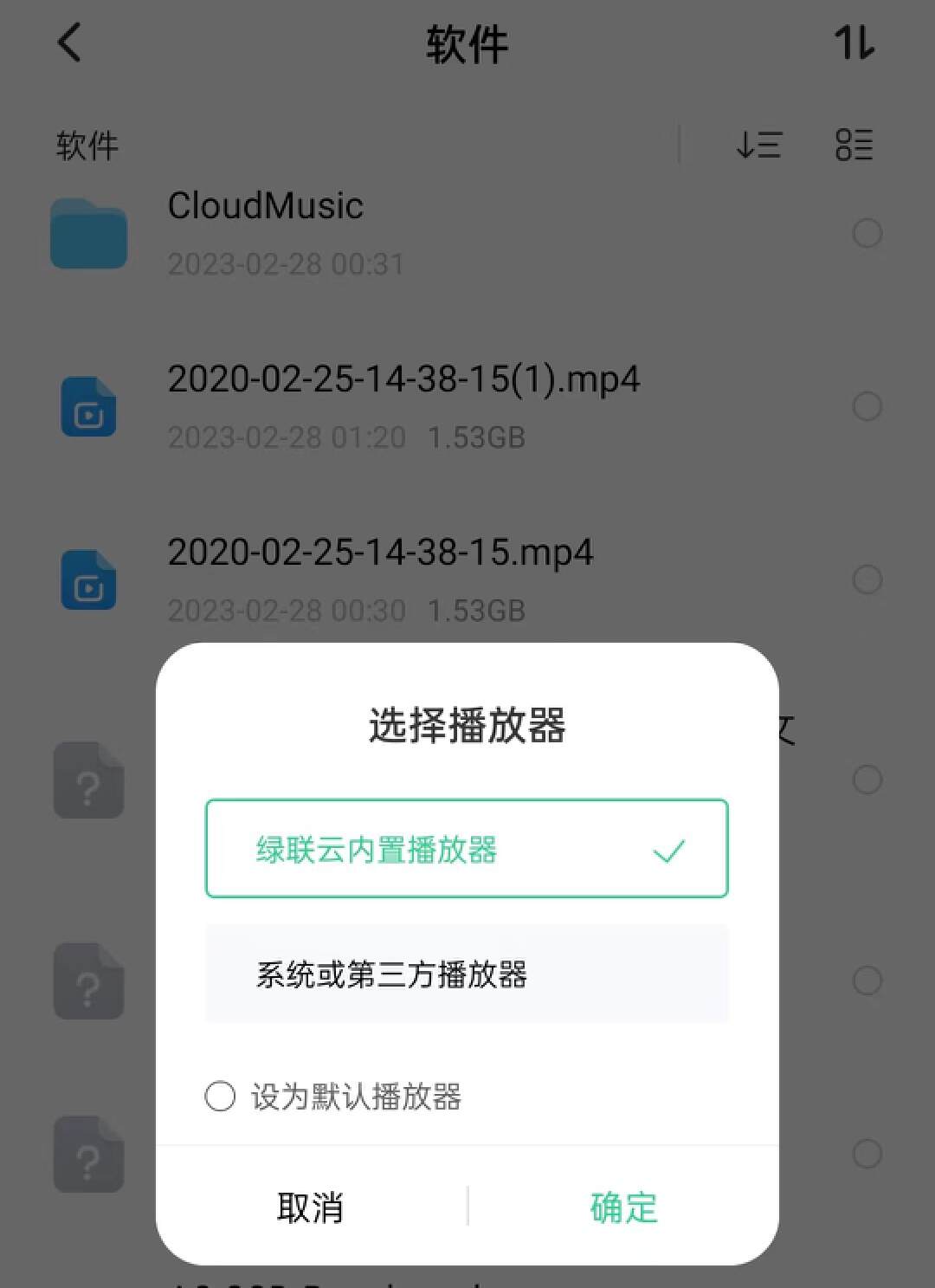The height and width of the screenshot is (1288, 935).
Task: Tap the back arrow at the top left
Action: tap(69, 43)
